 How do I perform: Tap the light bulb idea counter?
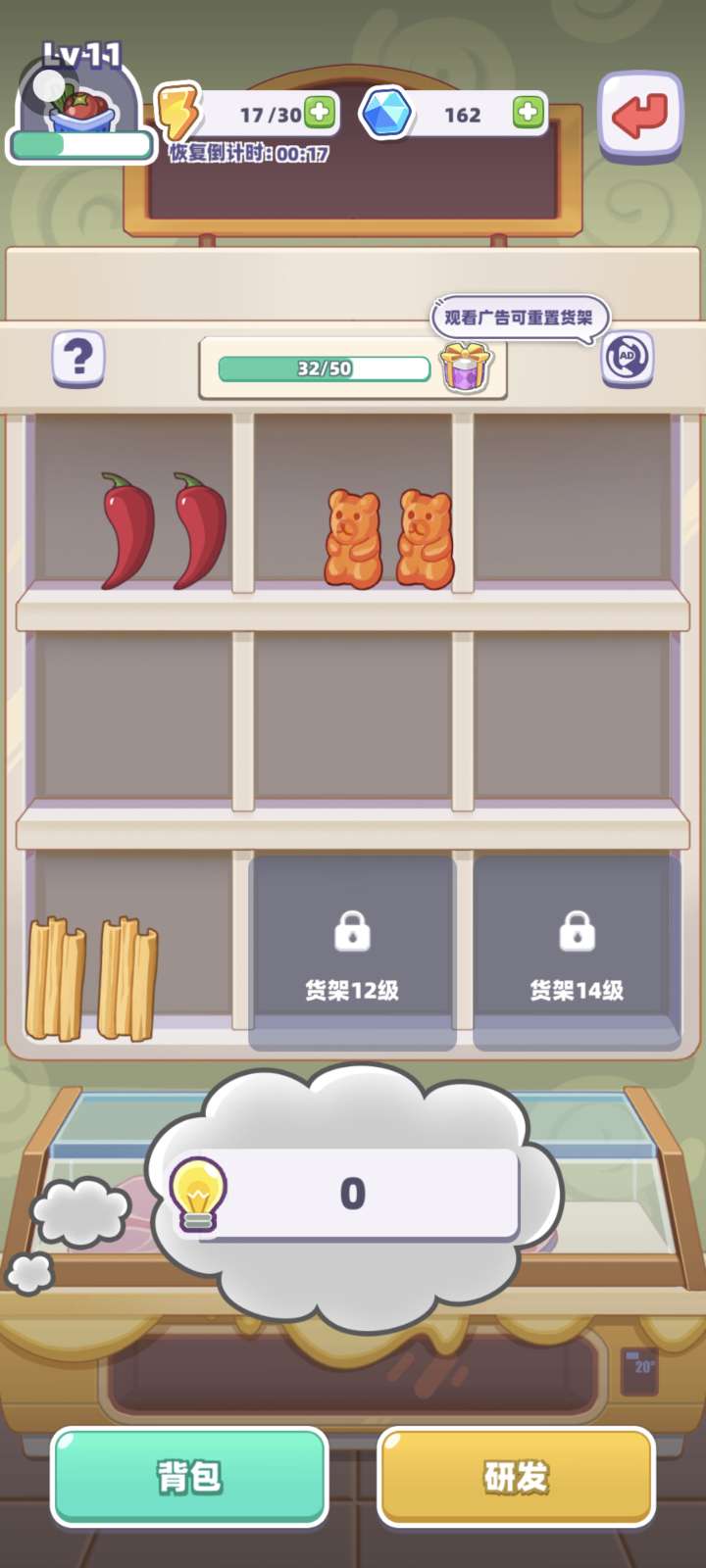click(x=343, y=1194)
